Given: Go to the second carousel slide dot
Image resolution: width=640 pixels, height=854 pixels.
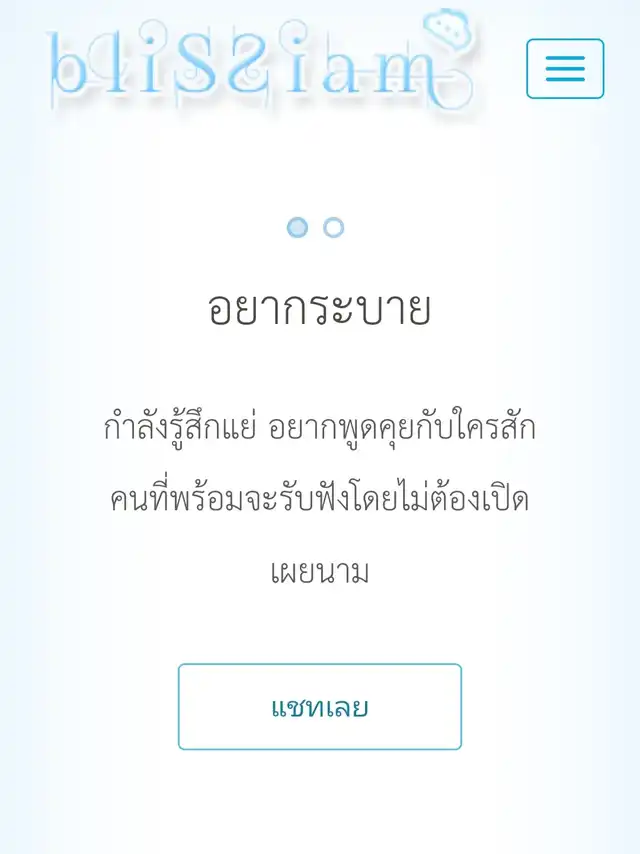Looking at the screenshot, I should tap(334, 228).
